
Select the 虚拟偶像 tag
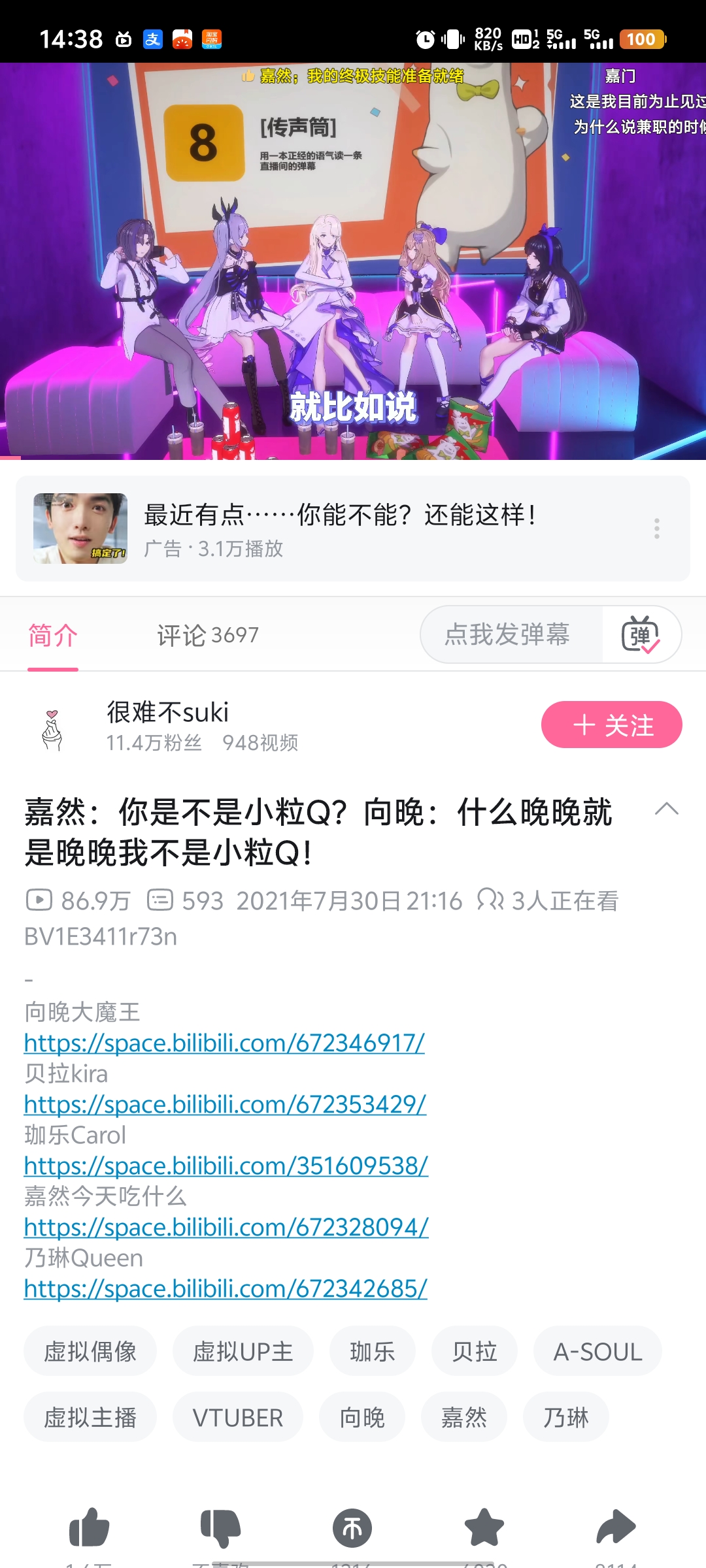pyautogui.click(x=90, y=1351)
